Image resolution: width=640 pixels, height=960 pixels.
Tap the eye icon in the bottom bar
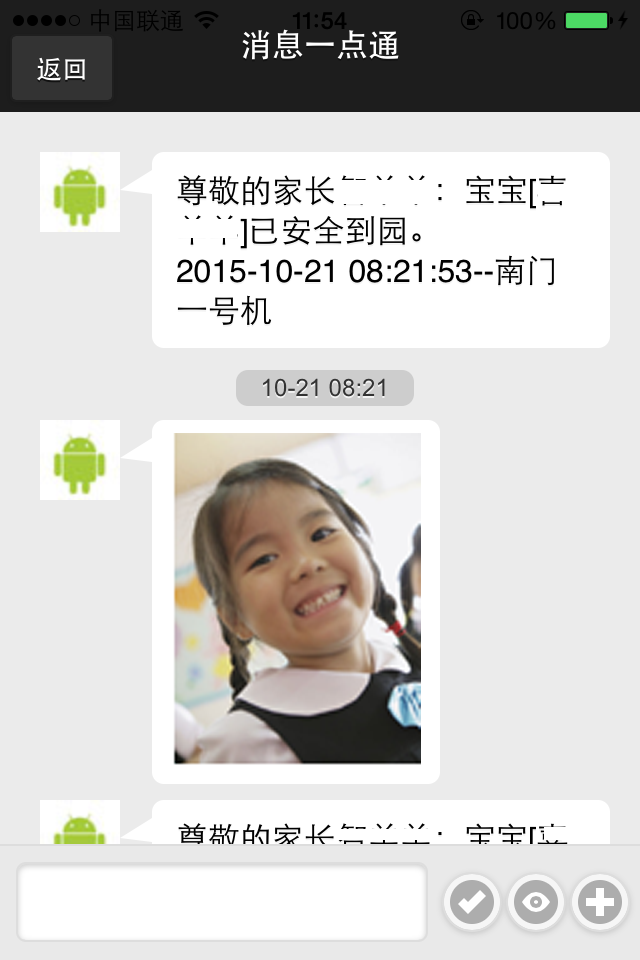[x=537, y=903]
